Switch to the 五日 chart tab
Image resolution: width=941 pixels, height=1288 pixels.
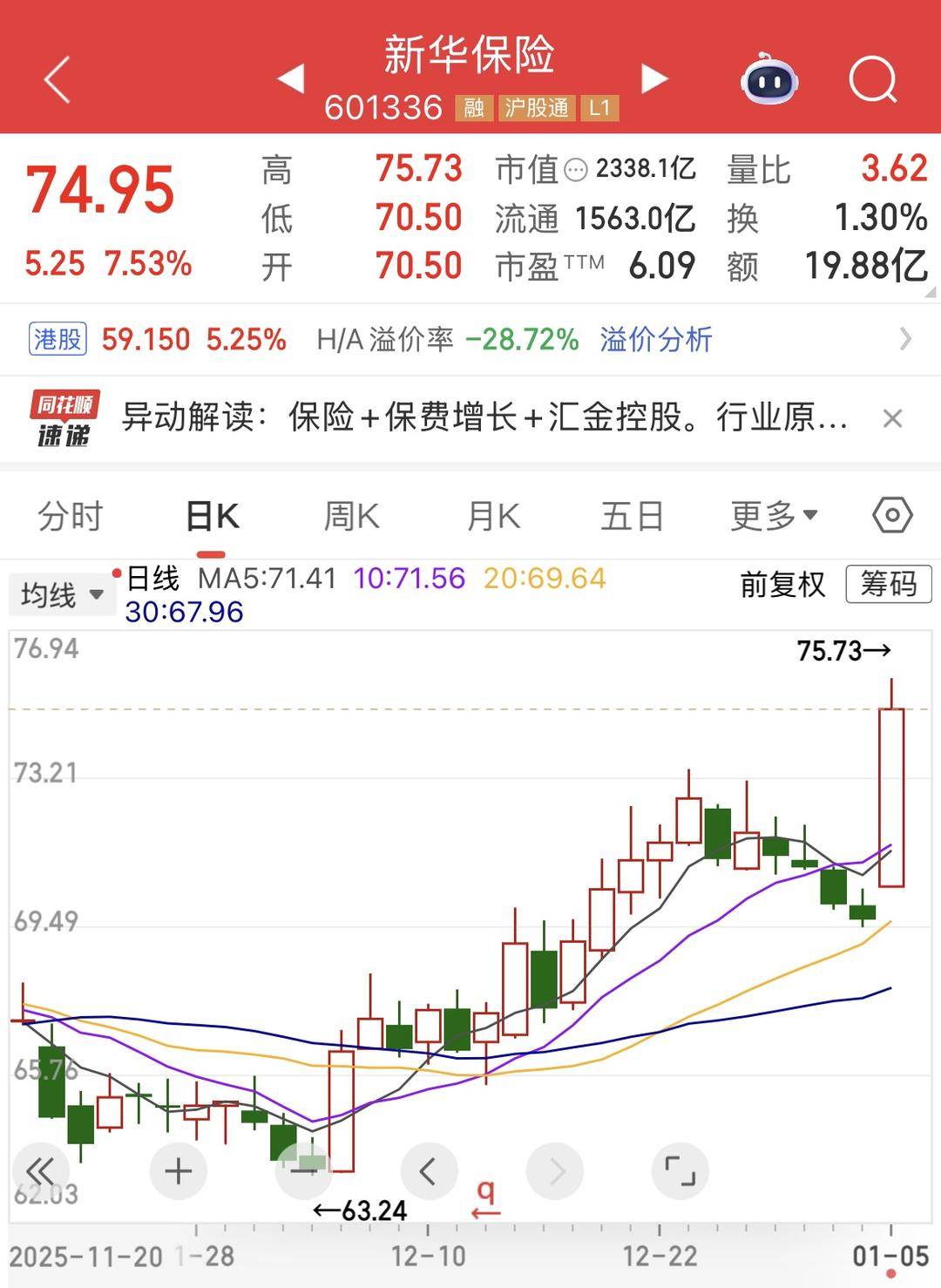632,516
